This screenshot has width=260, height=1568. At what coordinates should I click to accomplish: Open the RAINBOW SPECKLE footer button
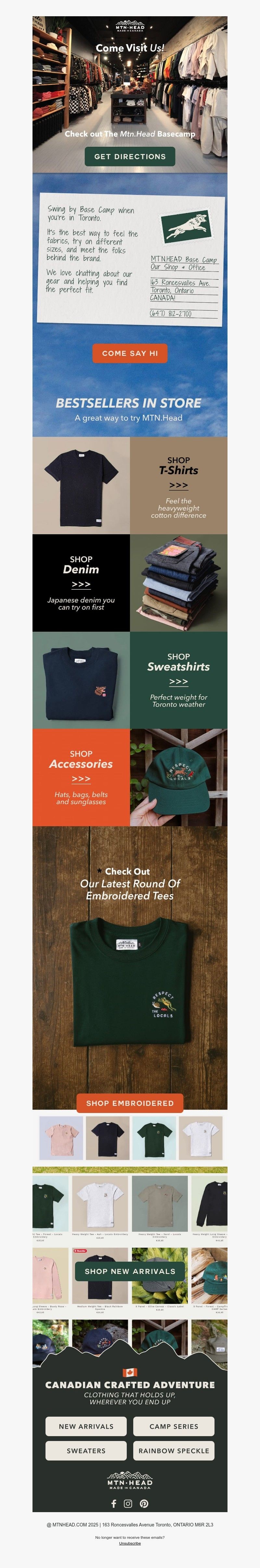[174, 1450]
